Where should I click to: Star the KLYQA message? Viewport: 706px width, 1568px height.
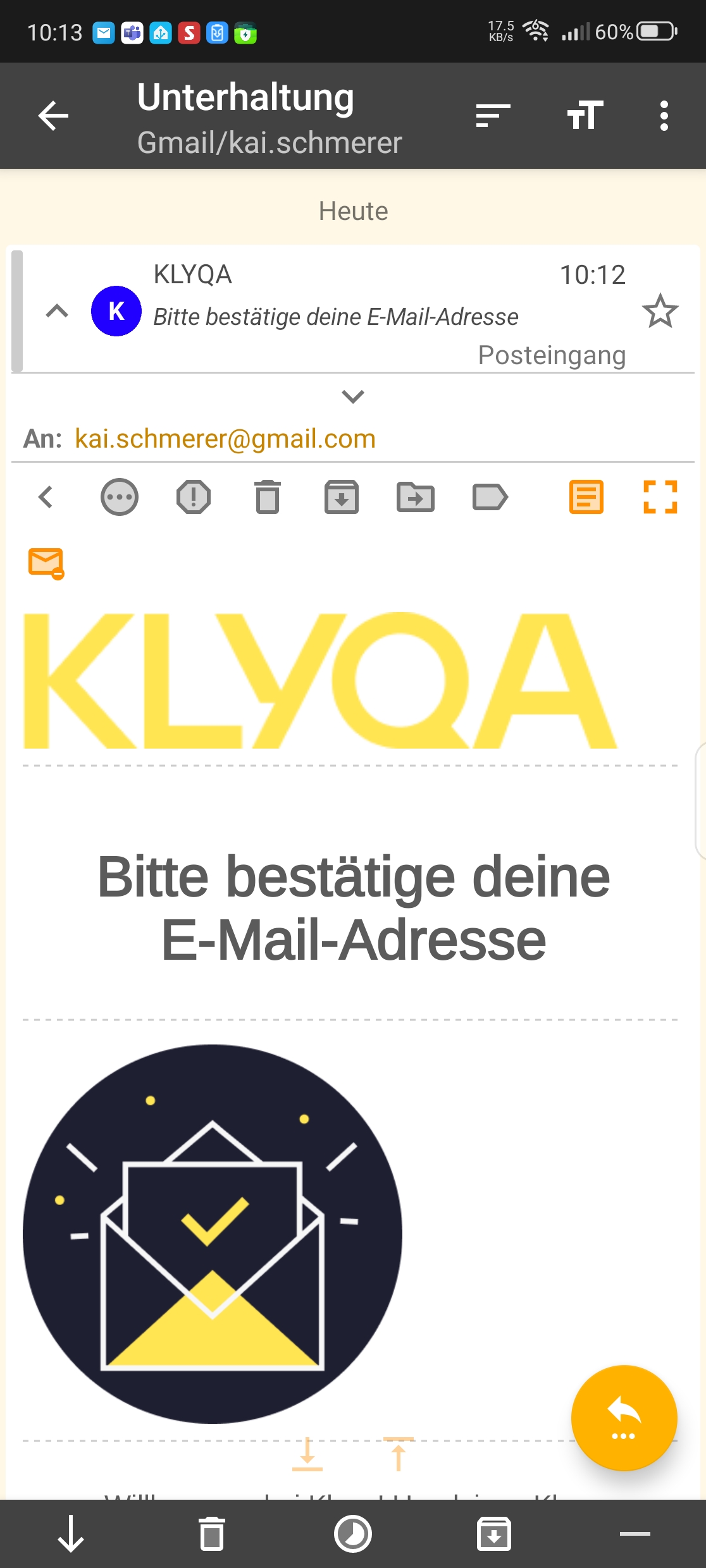(x=660, y=311)
